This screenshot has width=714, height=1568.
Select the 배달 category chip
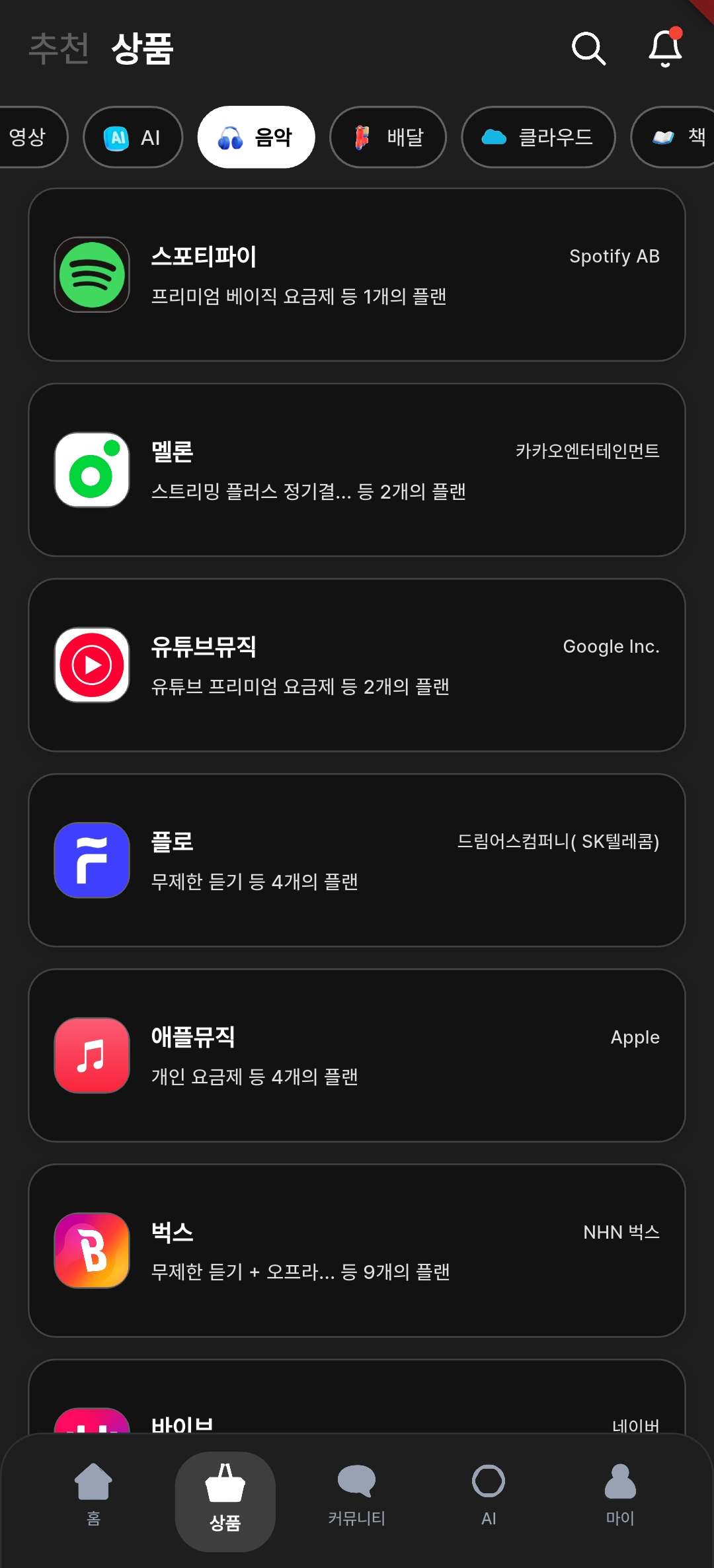(x=388, y=137)
